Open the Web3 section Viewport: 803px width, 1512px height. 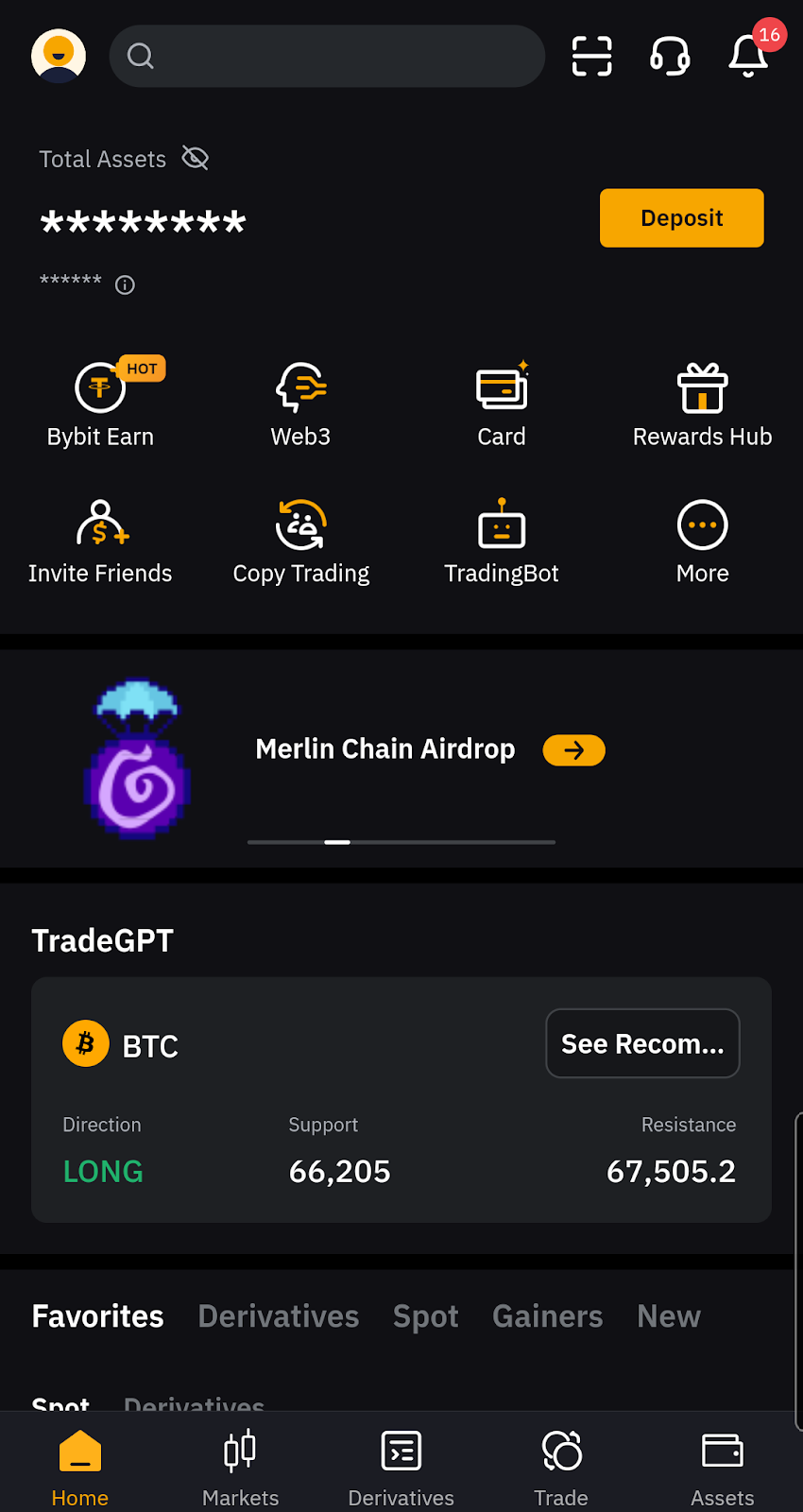(x=300, y=402)
